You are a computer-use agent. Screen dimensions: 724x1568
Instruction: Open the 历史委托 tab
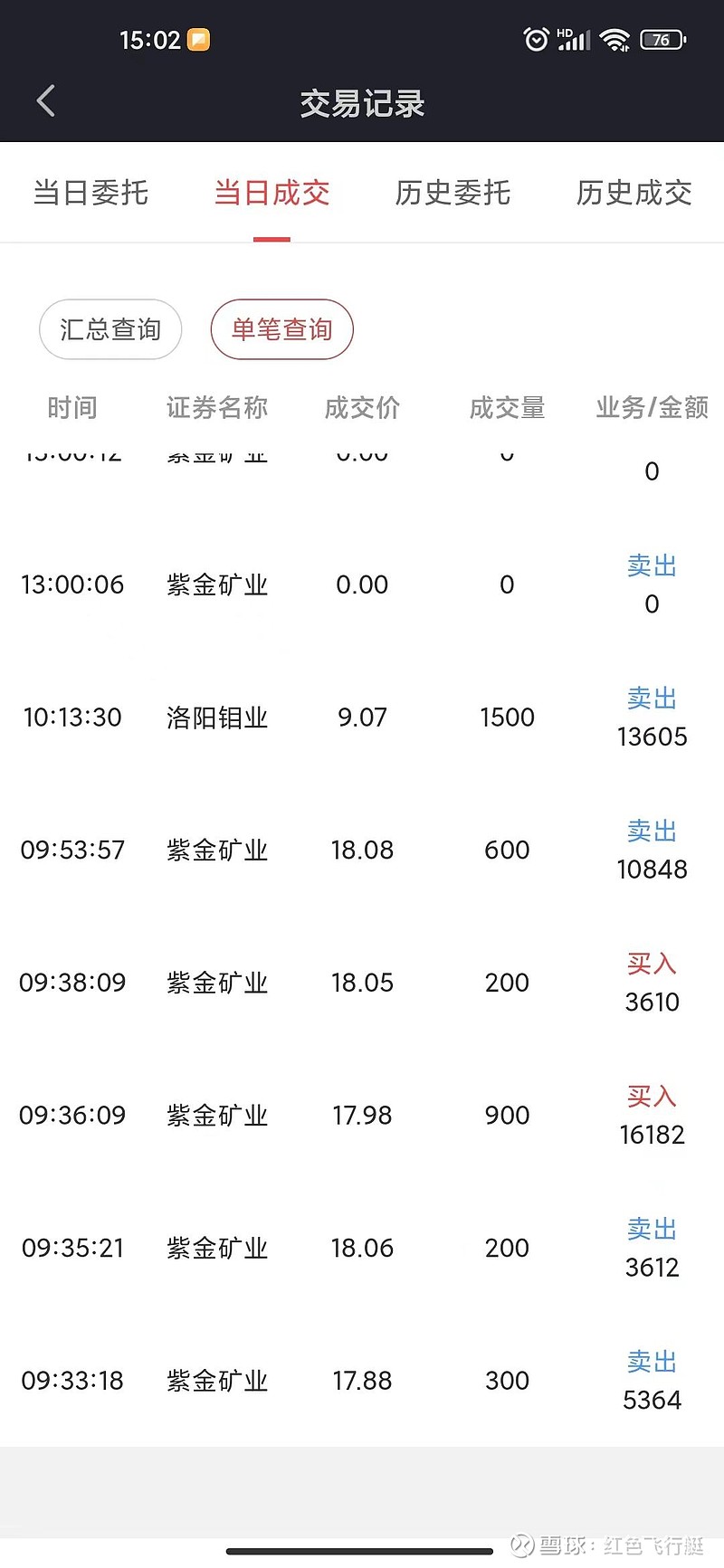(452, 193)
